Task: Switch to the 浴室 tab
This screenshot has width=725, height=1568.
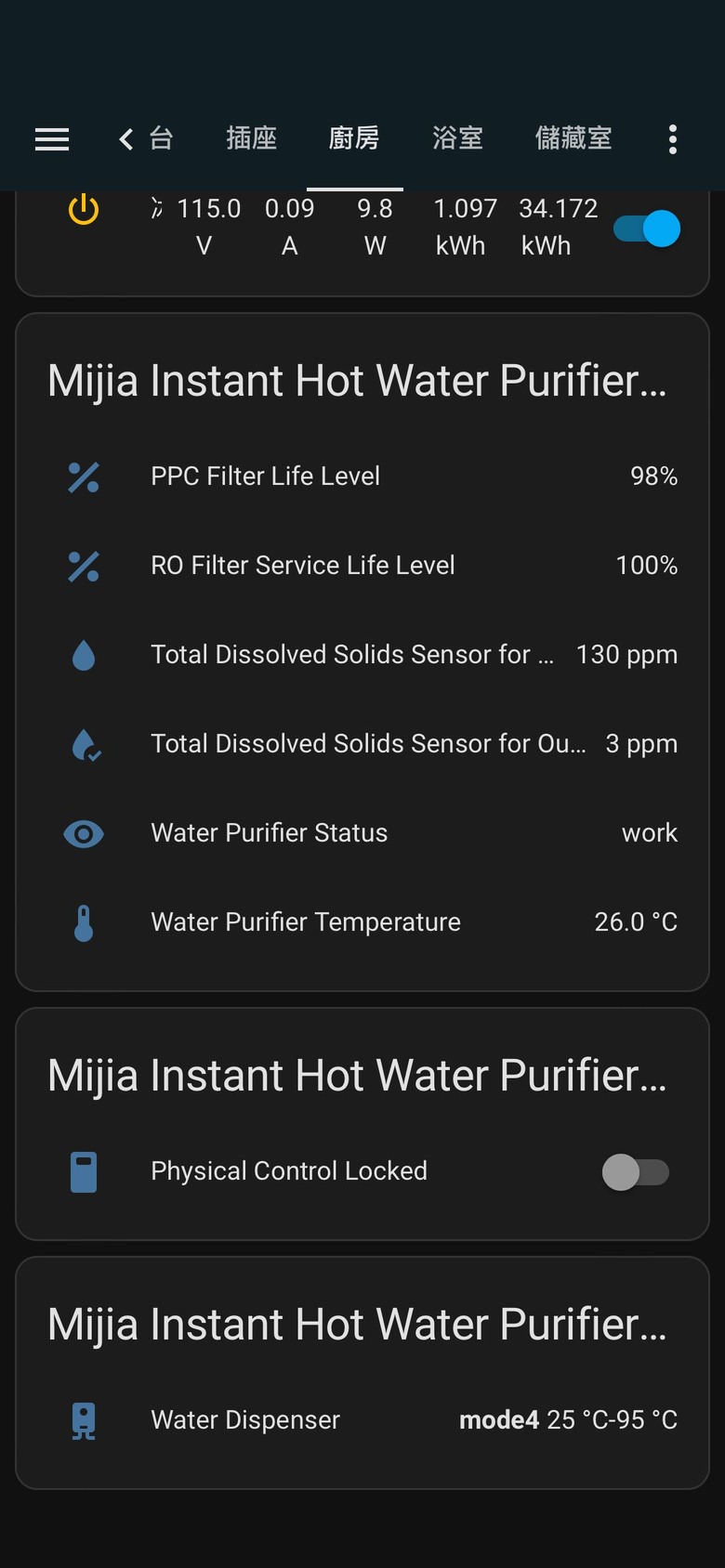Action: (457, 138)
